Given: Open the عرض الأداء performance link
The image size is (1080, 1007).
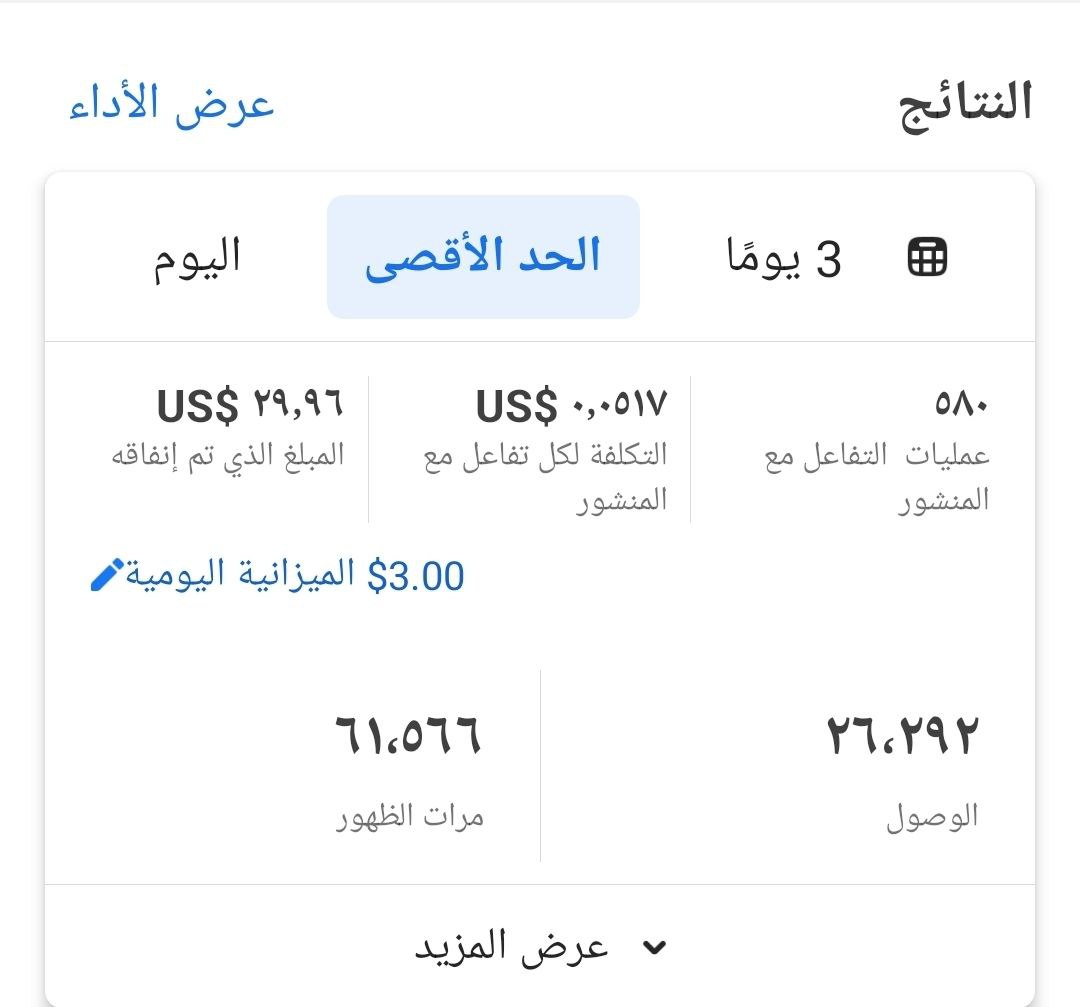Looking at the screenshot, I should tap(172, 104).
